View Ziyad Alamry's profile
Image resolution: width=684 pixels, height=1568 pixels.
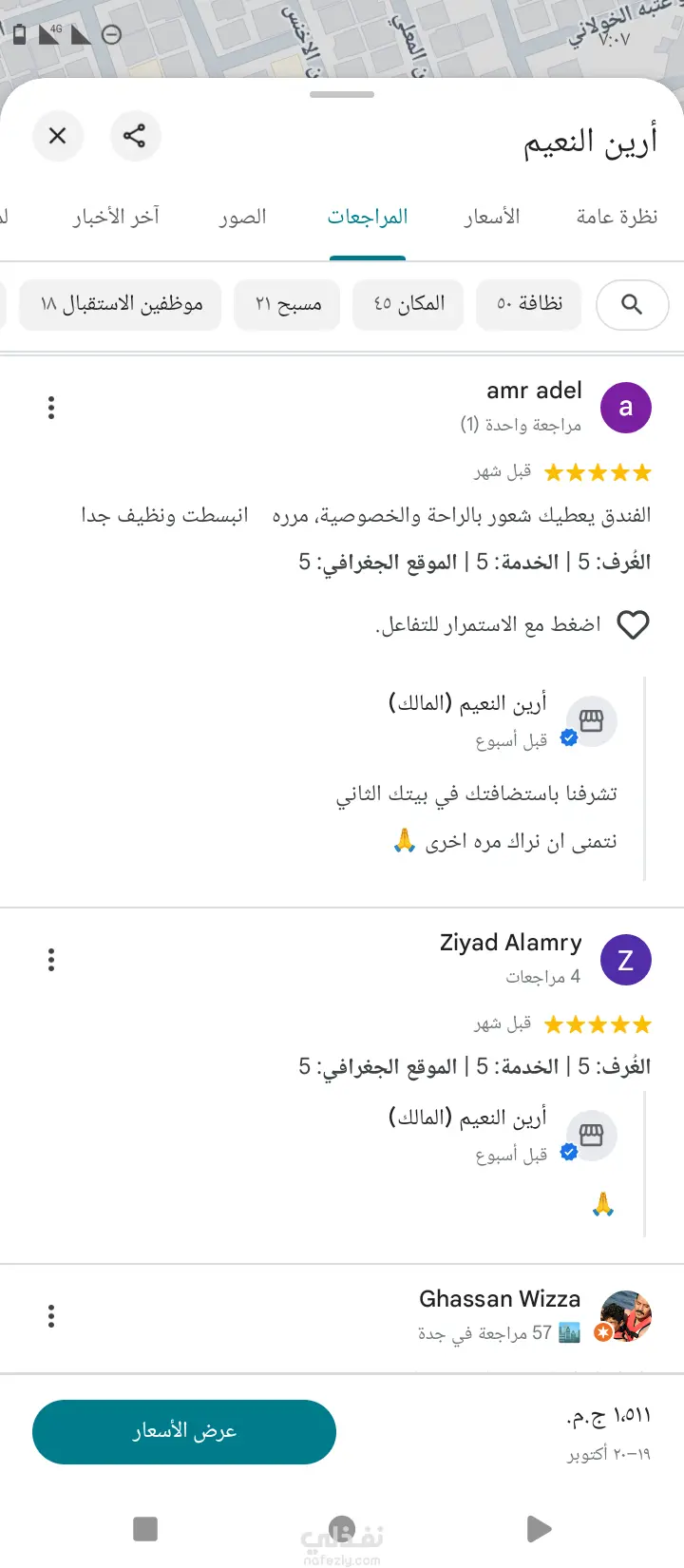click(626, 960)
